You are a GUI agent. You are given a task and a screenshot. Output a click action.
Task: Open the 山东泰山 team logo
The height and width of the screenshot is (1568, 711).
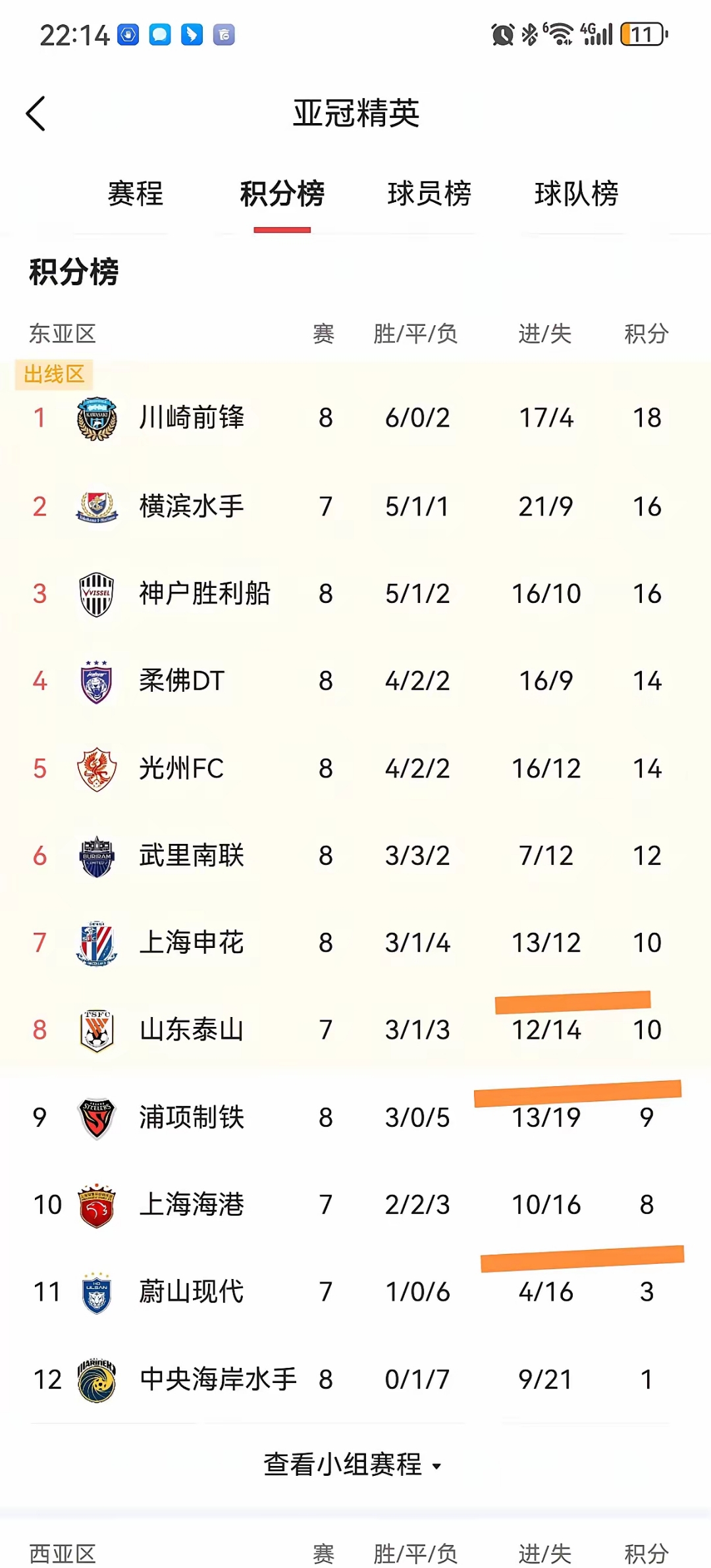97,1030
